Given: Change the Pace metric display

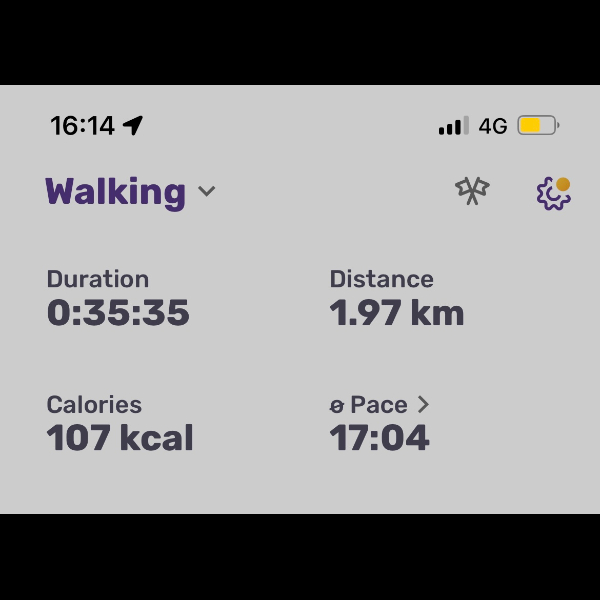Looking at the screenshot, I should (380, 405).
